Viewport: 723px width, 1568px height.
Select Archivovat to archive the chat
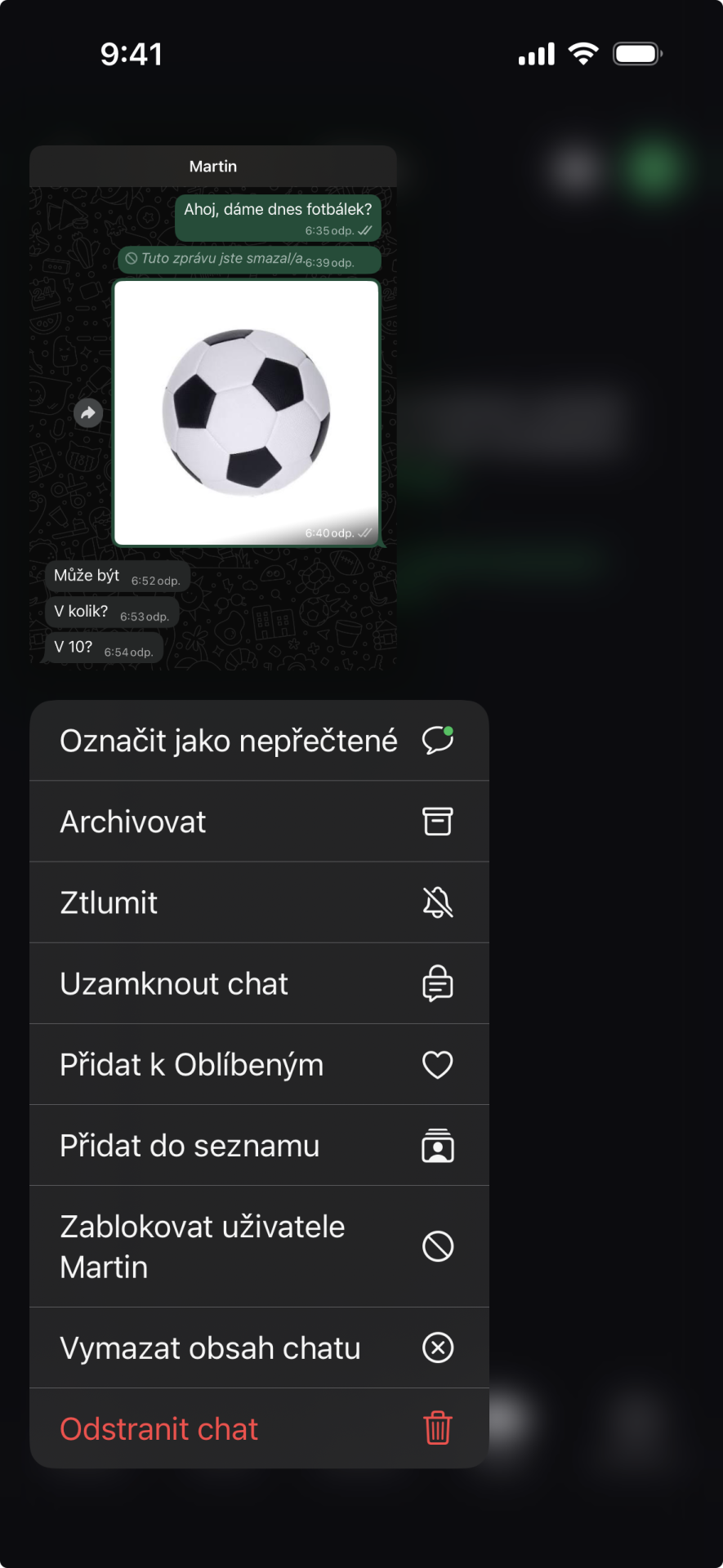(132, 822)
